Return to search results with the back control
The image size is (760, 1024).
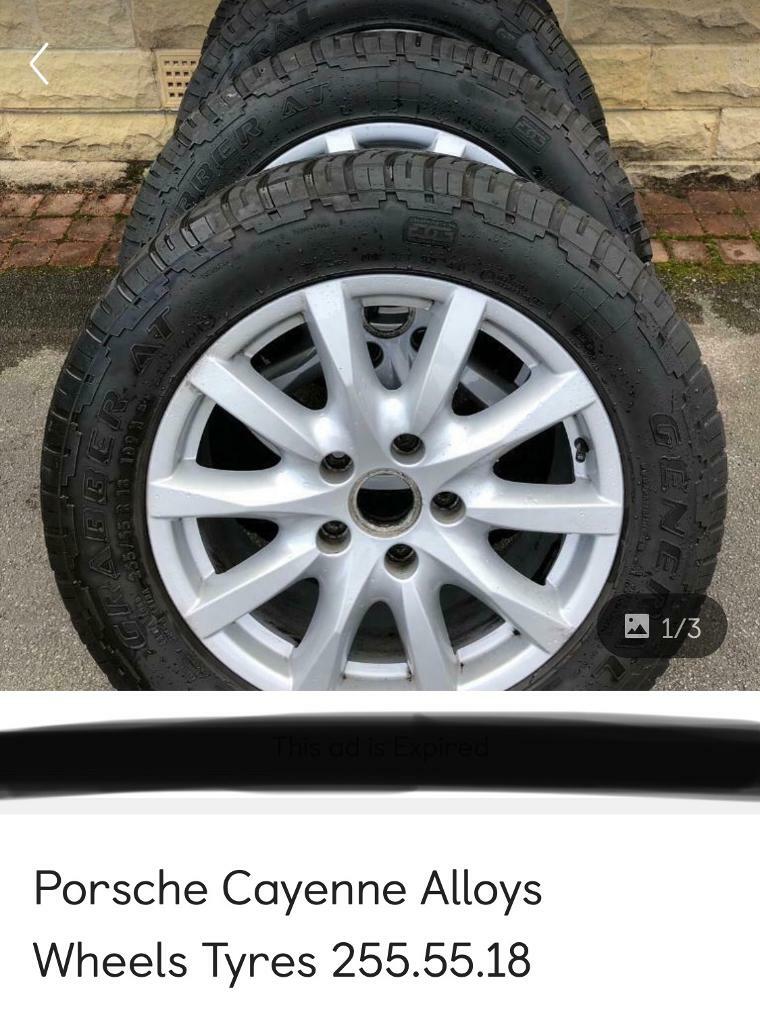tap(38, 63)
